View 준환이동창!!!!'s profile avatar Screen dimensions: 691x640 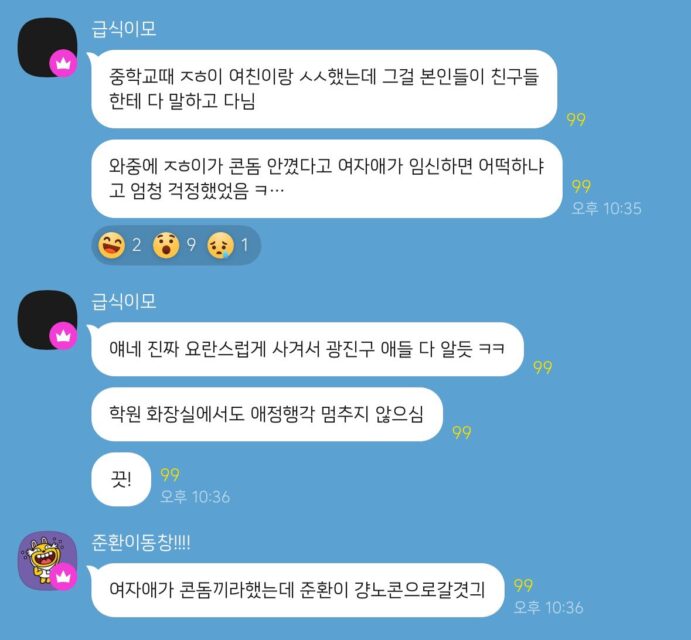(x=48, y=560)
